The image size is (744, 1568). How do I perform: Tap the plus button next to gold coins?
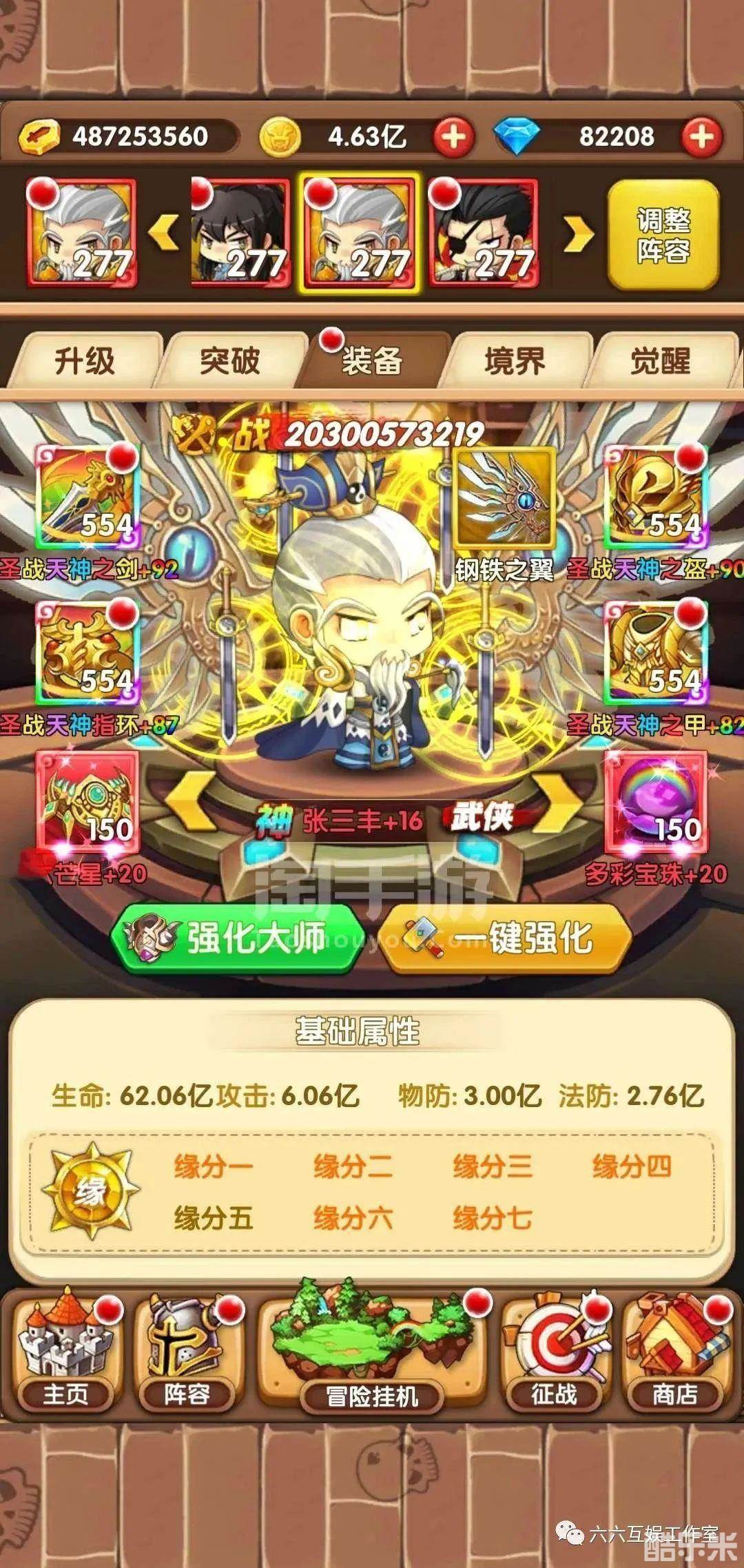pos(453,136)
